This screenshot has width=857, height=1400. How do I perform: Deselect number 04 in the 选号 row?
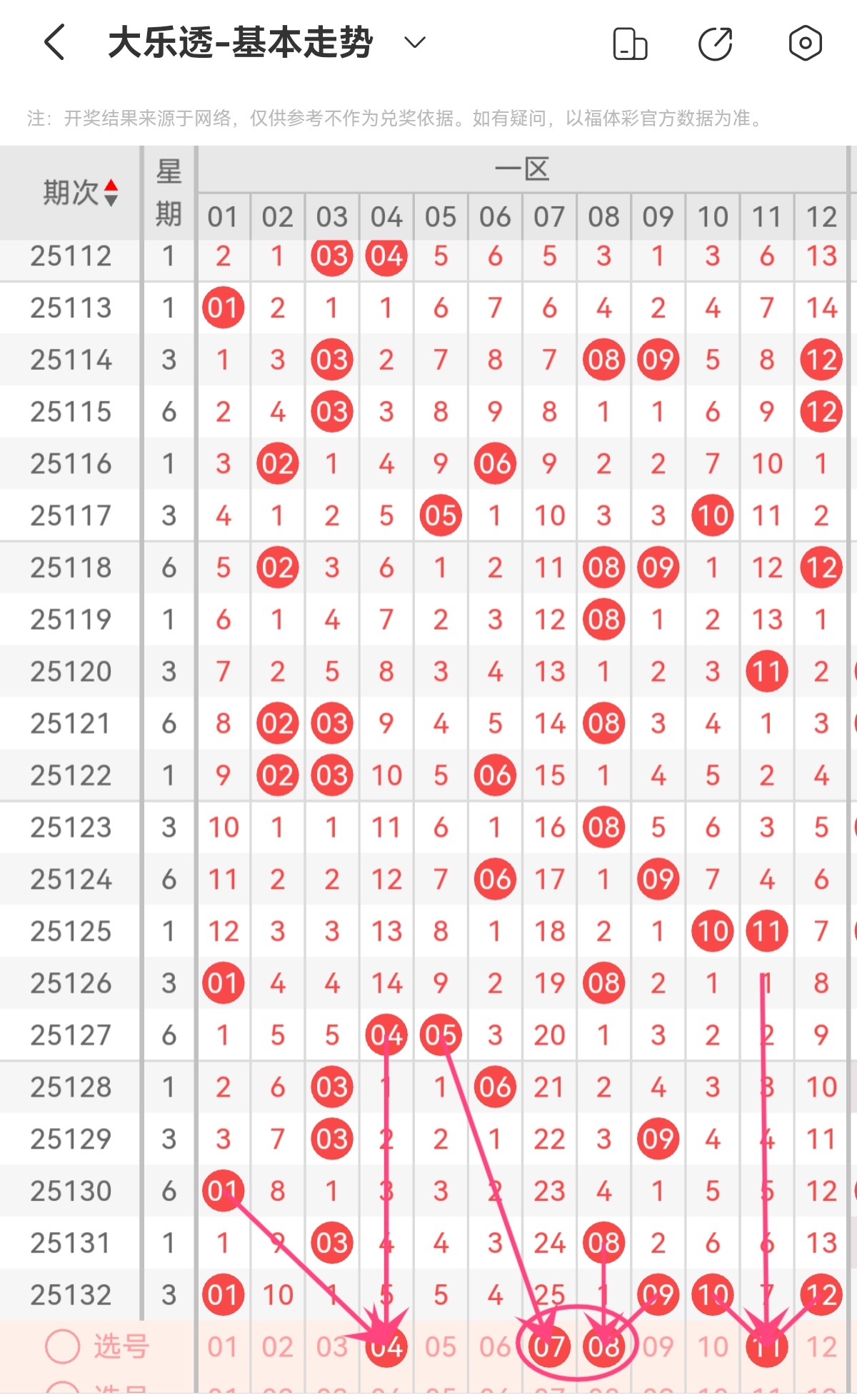pos(386,1347)
